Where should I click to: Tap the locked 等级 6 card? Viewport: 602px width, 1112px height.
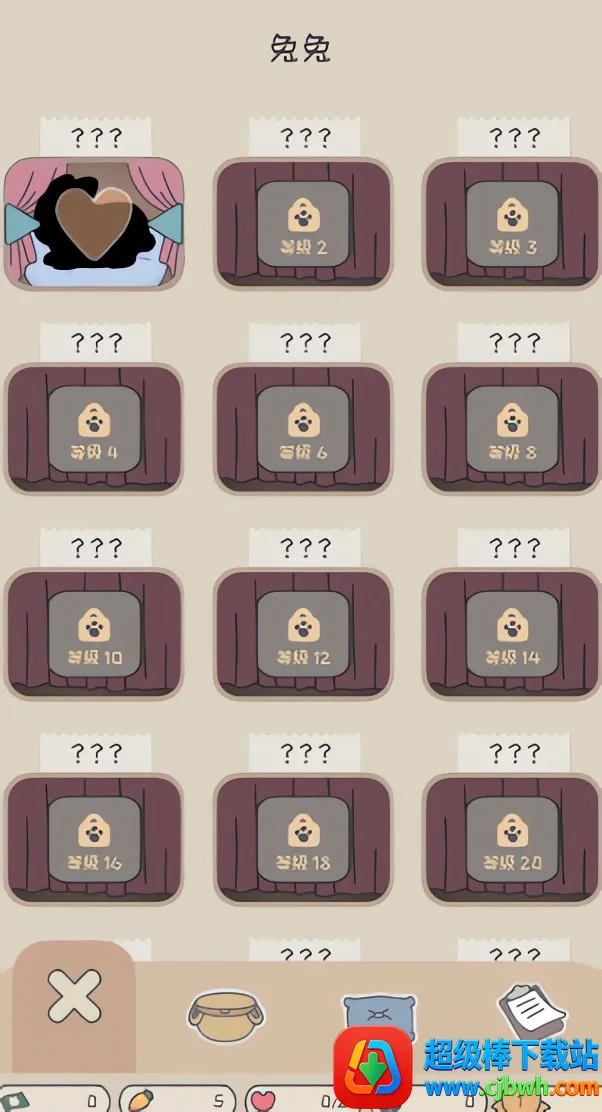point(303,428)
